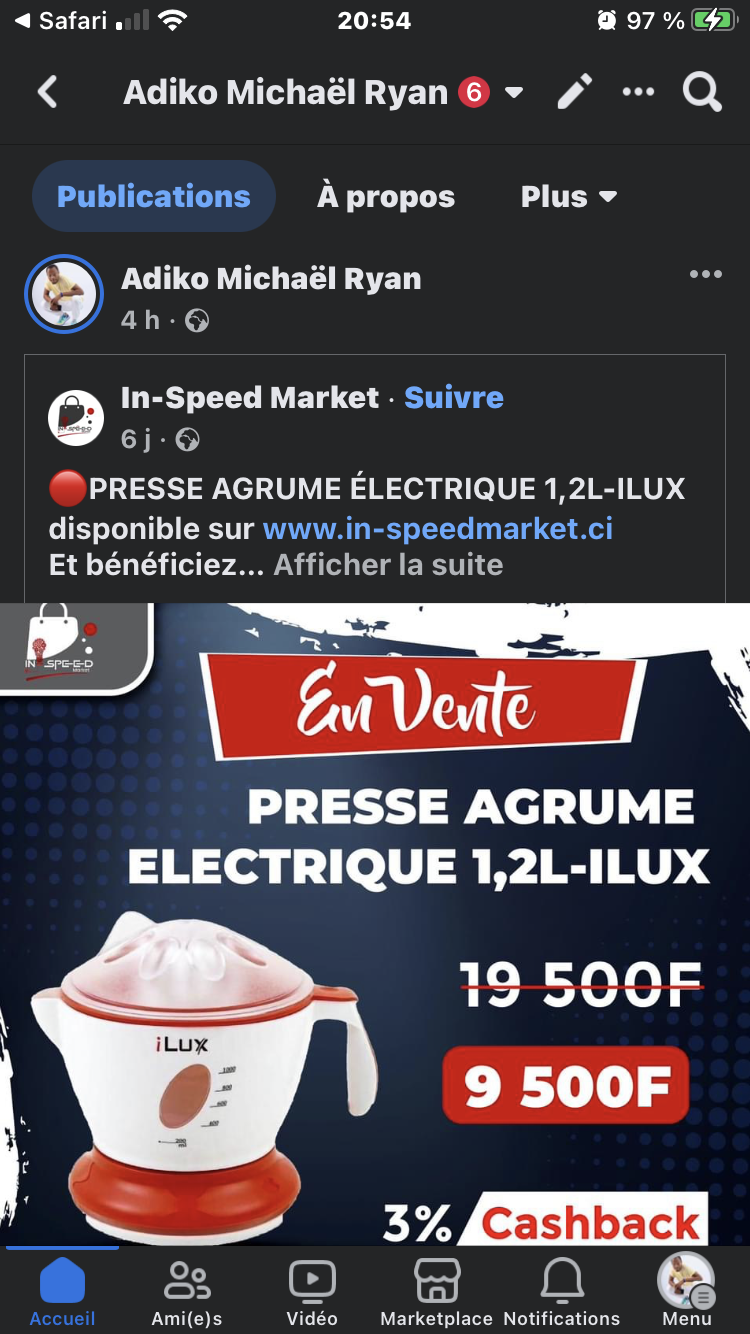View the presse agrume post image
The width and height of the screenshot is (750, 1334).
coord(375,920)
